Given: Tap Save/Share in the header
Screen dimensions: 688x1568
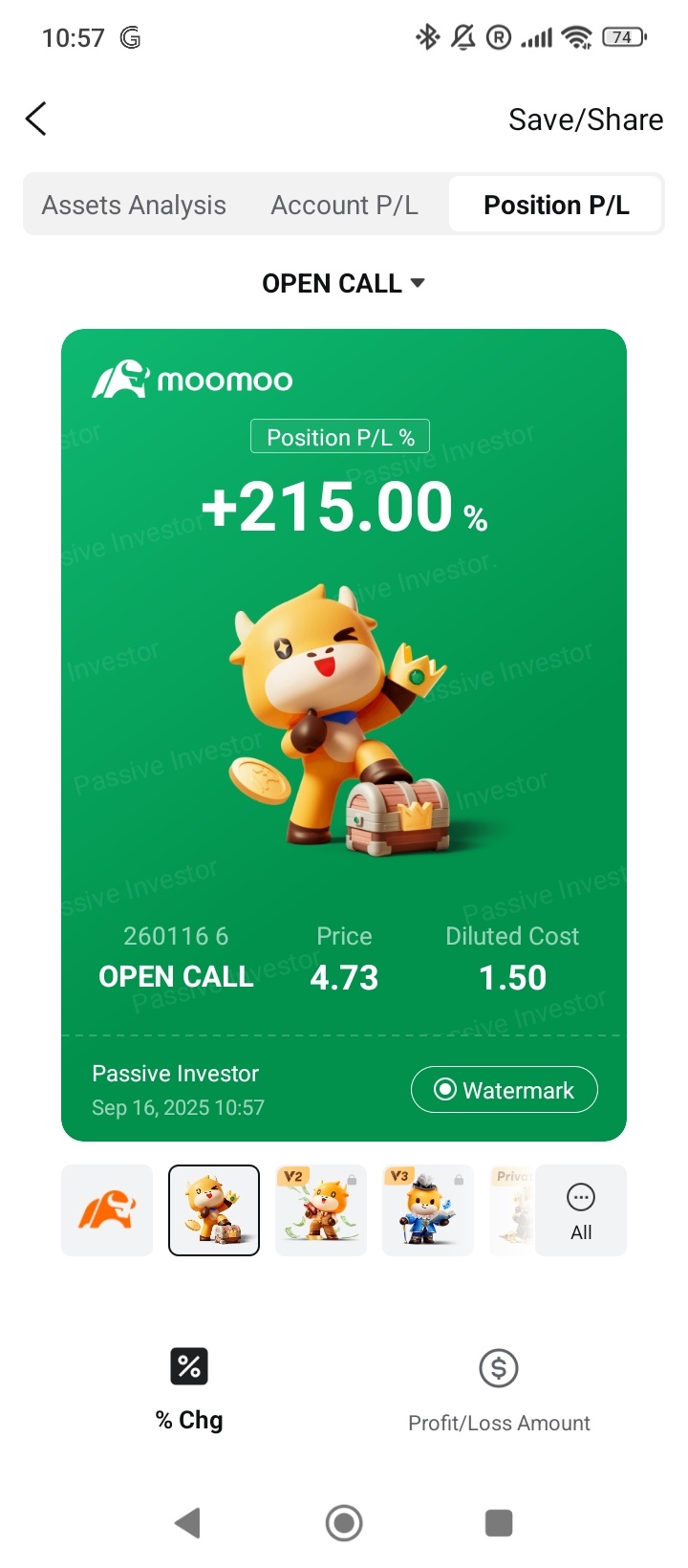Looking at the screenshot, I should pos(586,120).
